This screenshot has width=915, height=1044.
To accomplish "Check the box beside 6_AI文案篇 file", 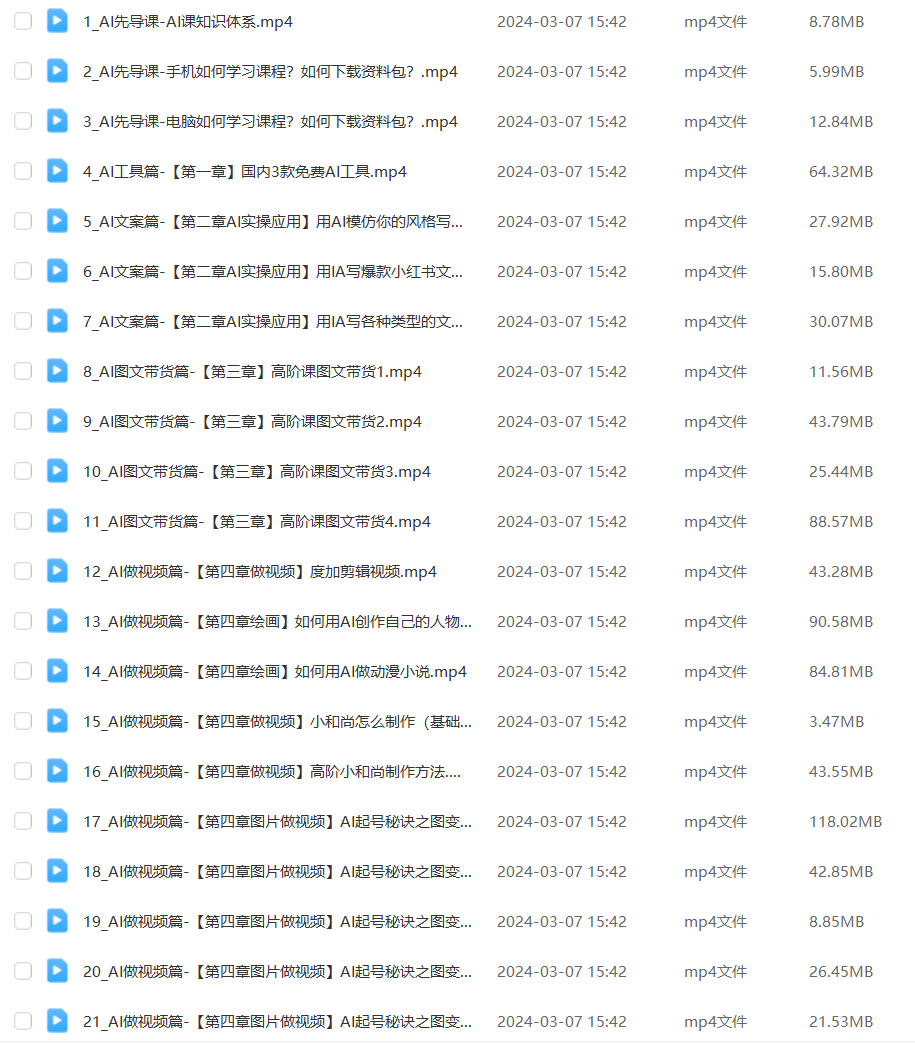I will [x=23, y=271].
